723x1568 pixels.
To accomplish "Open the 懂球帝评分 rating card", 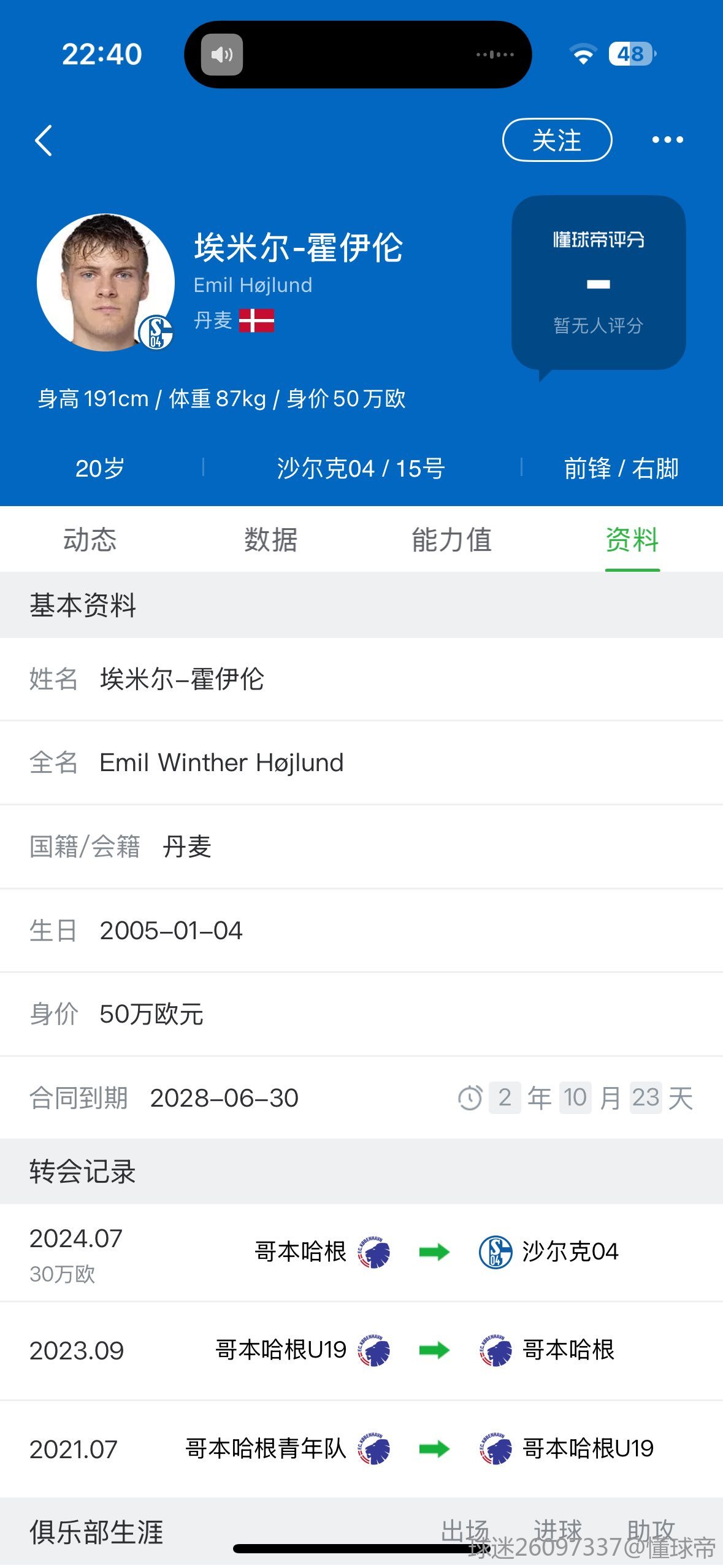I will [x=598, y=284].
